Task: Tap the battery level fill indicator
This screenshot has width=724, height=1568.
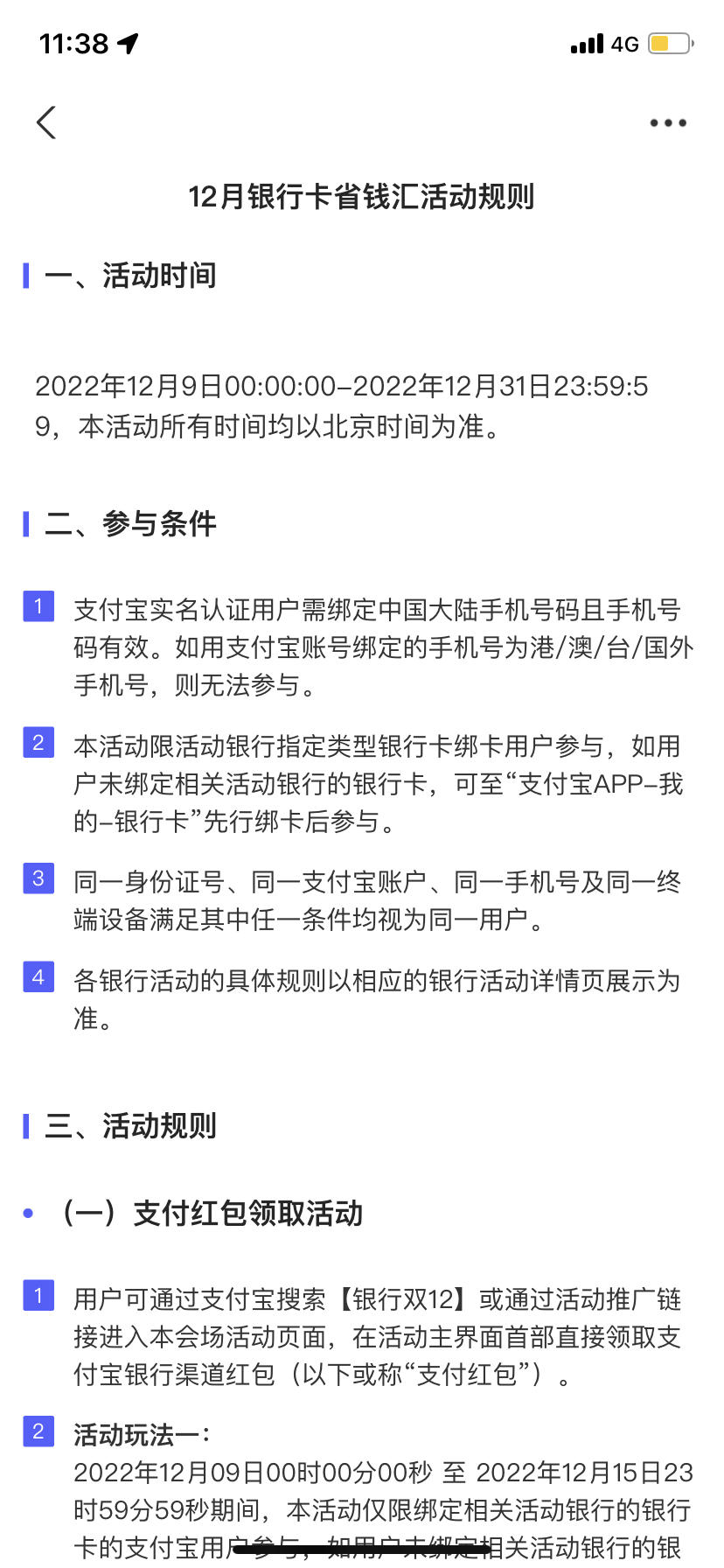Action: pyautogui.click(x=661, y=43)
